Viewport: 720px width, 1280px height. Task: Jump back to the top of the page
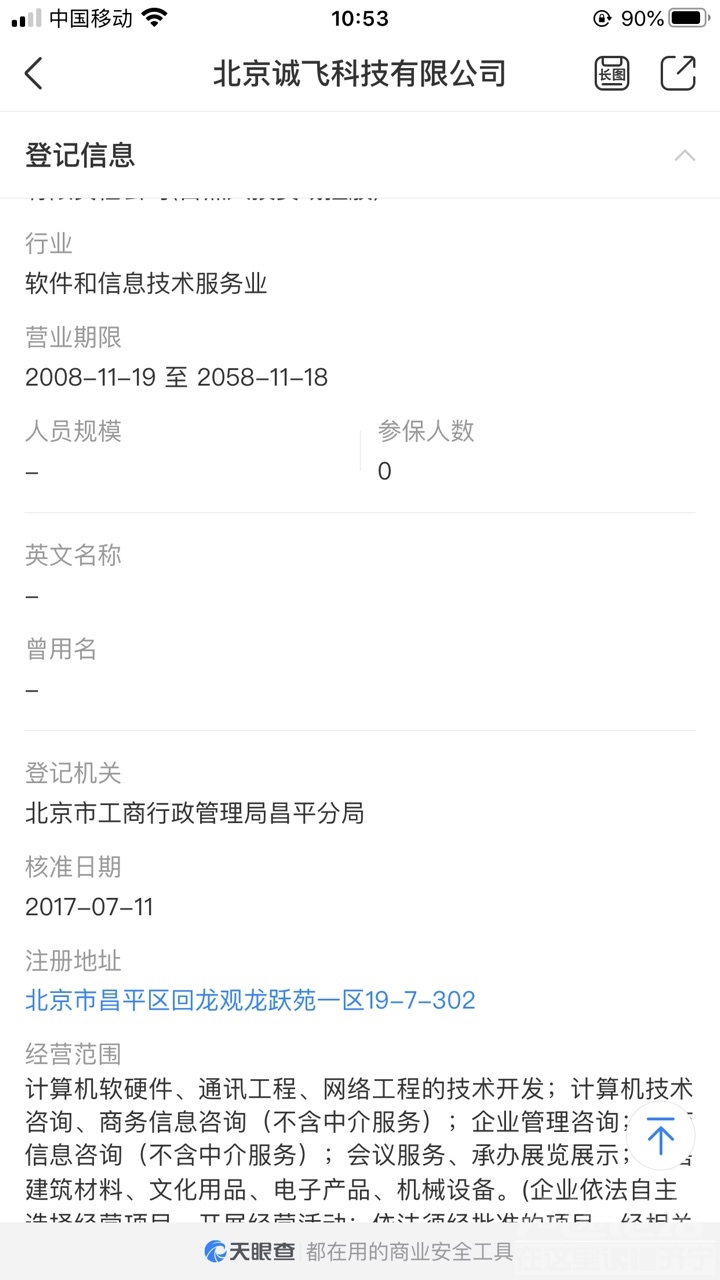(x=660, y=1137)
